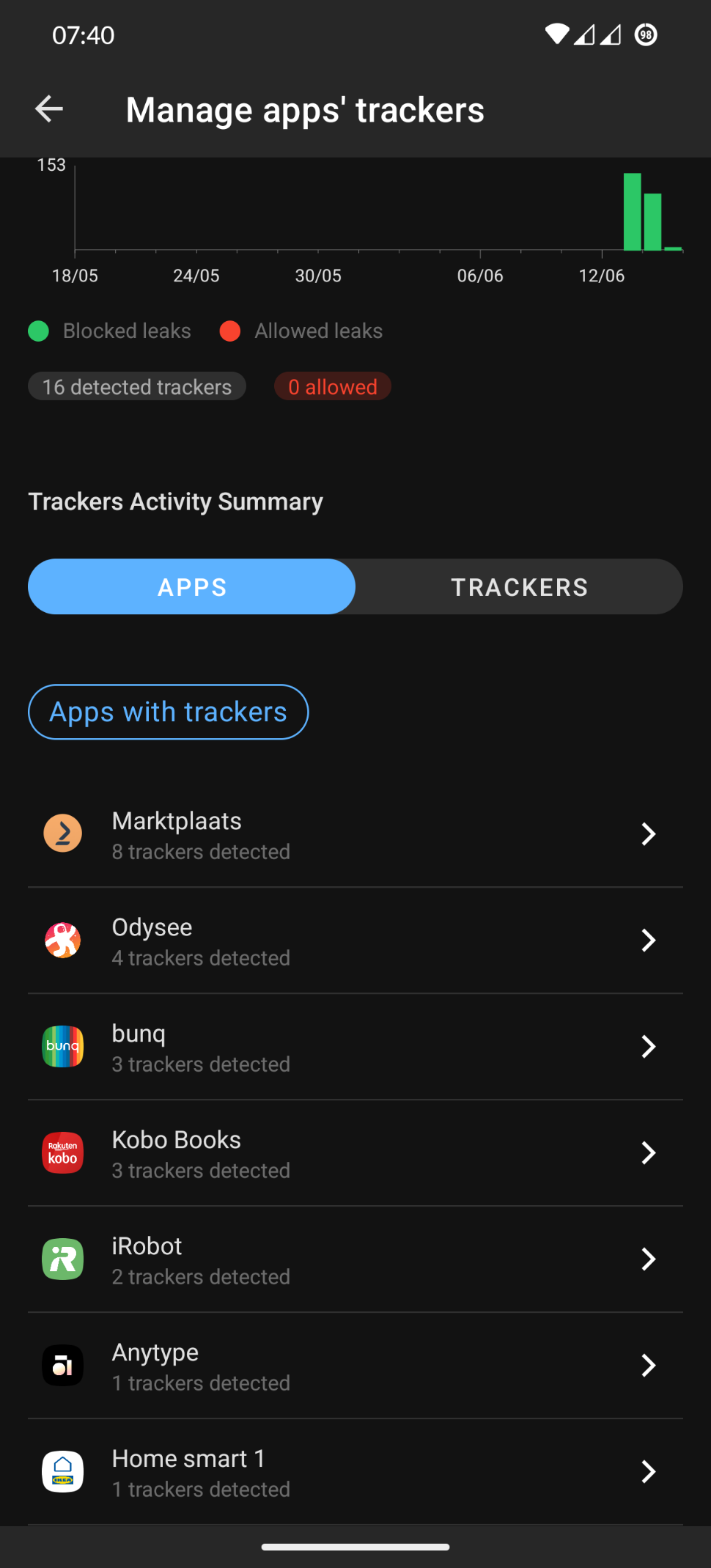
Task: Open the bunq trackers entry
Action: click(x=355, y=1047)
